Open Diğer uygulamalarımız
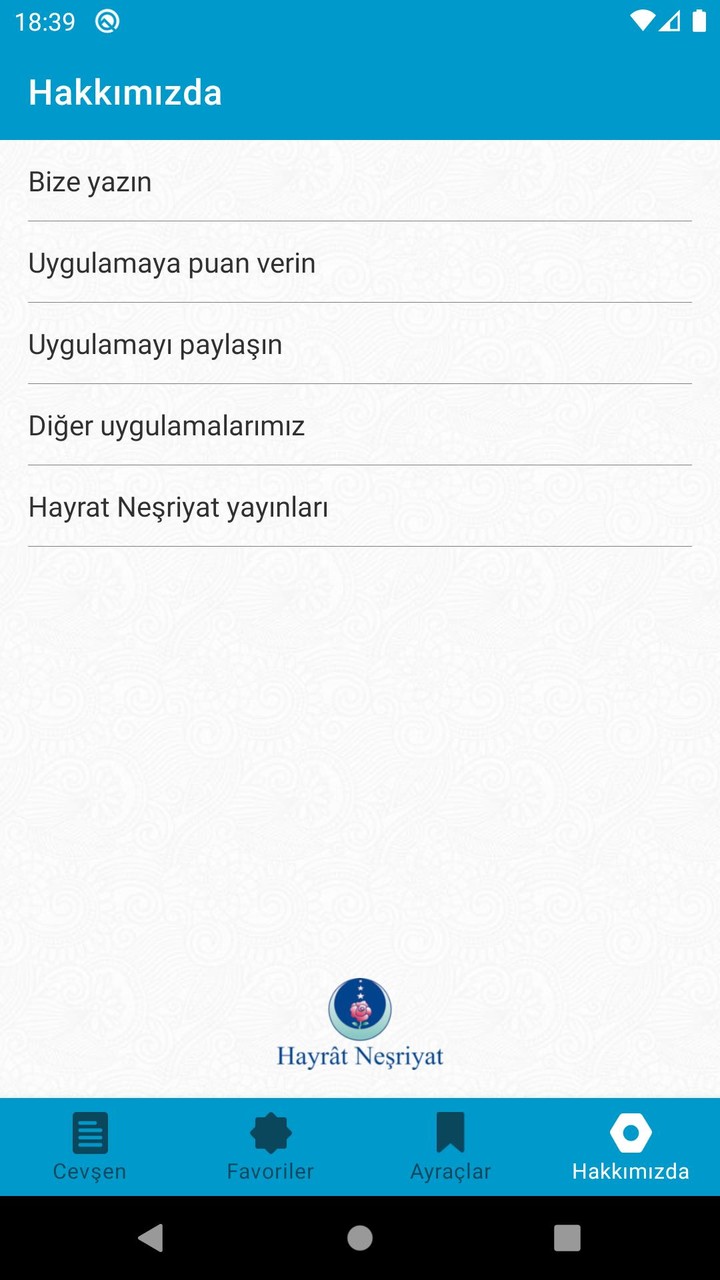 point(360,426)
